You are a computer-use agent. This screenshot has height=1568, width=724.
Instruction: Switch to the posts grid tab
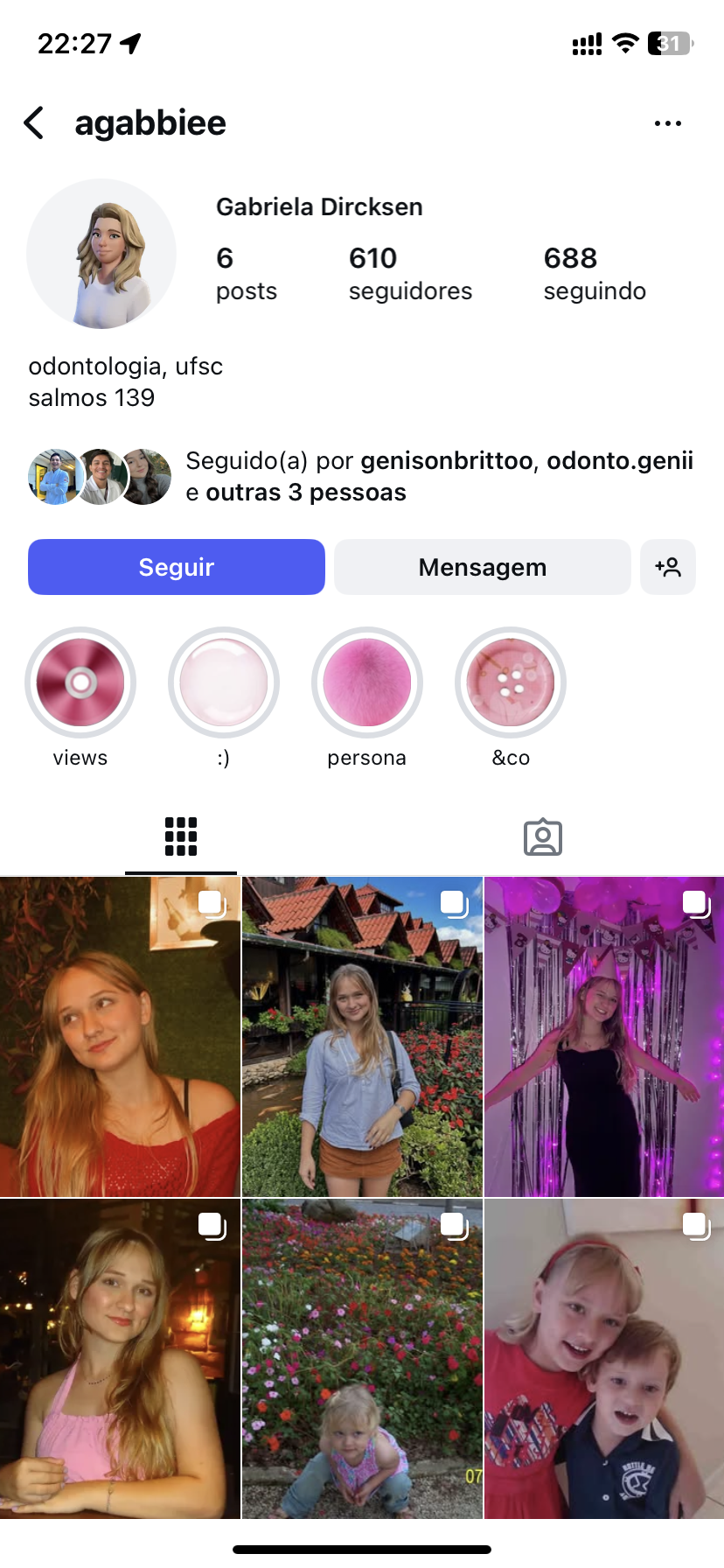pyautogui.click(x=181, y=836)
